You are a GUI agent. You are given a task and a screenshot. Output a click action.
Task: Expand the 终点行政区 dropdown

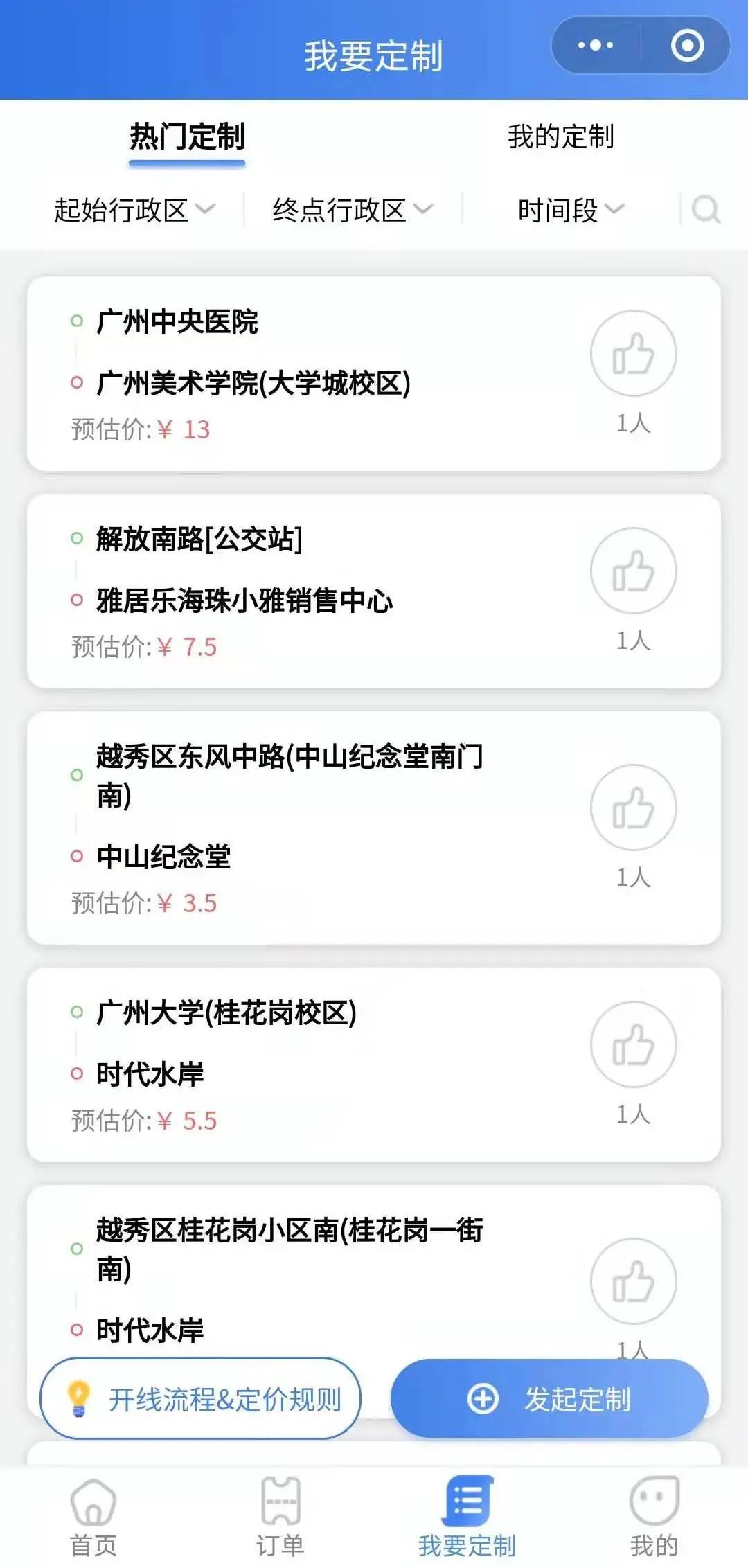click(352, 210)
